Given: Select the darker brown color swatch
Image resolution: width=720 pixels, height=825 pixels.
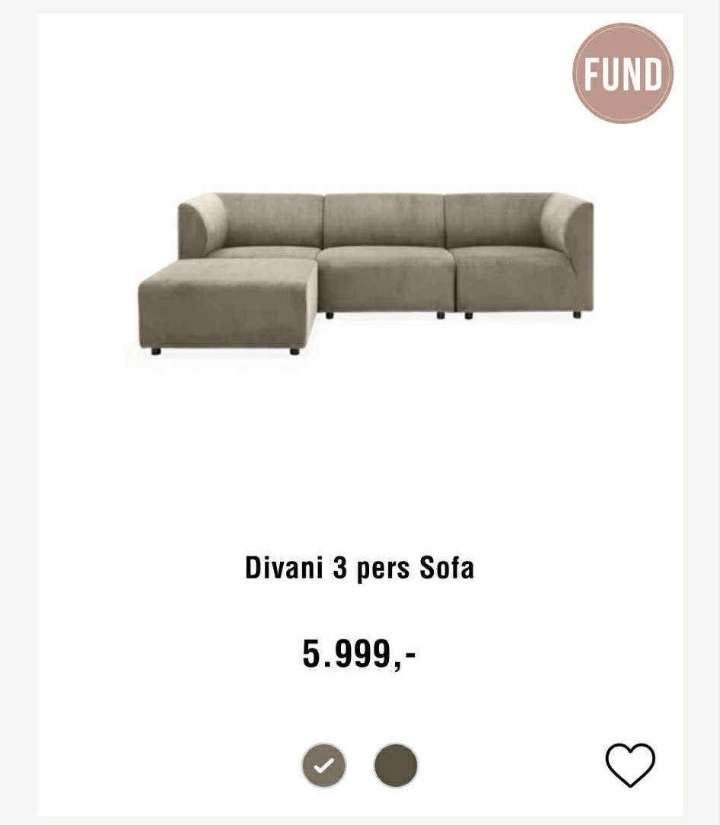Looking at the screenshot, I should (396, 766).
